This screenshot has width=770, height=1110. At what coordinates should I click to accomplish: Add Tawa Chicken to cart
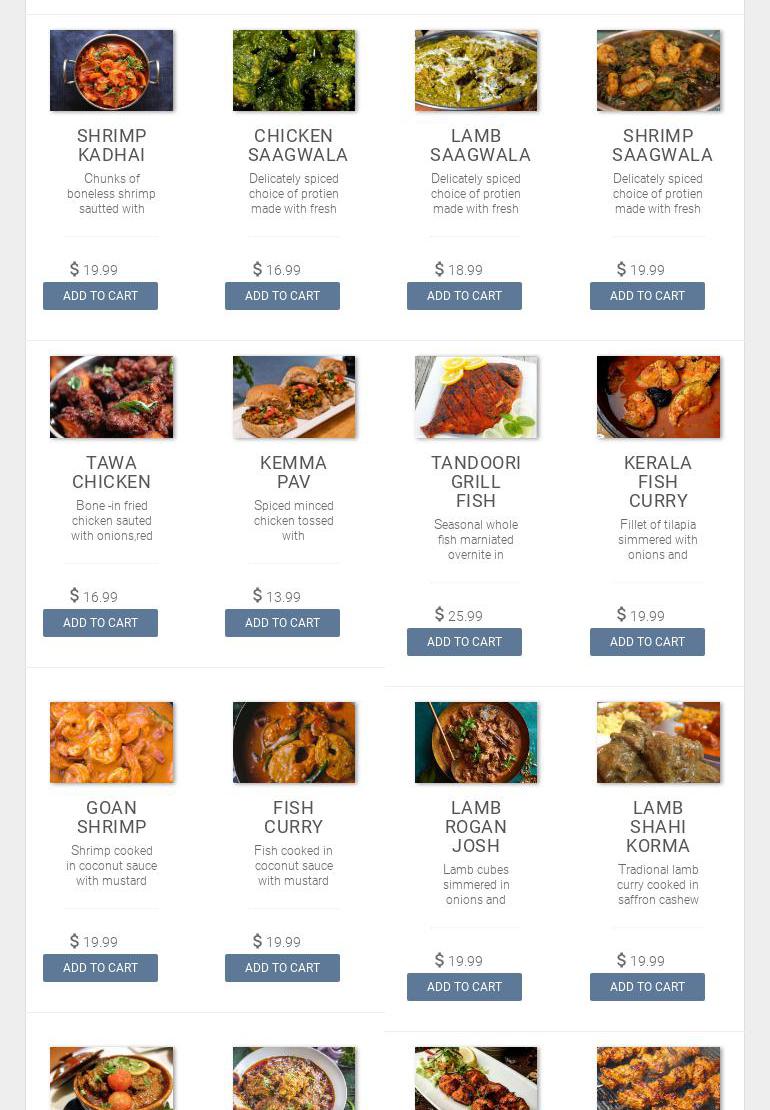pyautogui.click(x=100, y=623)
